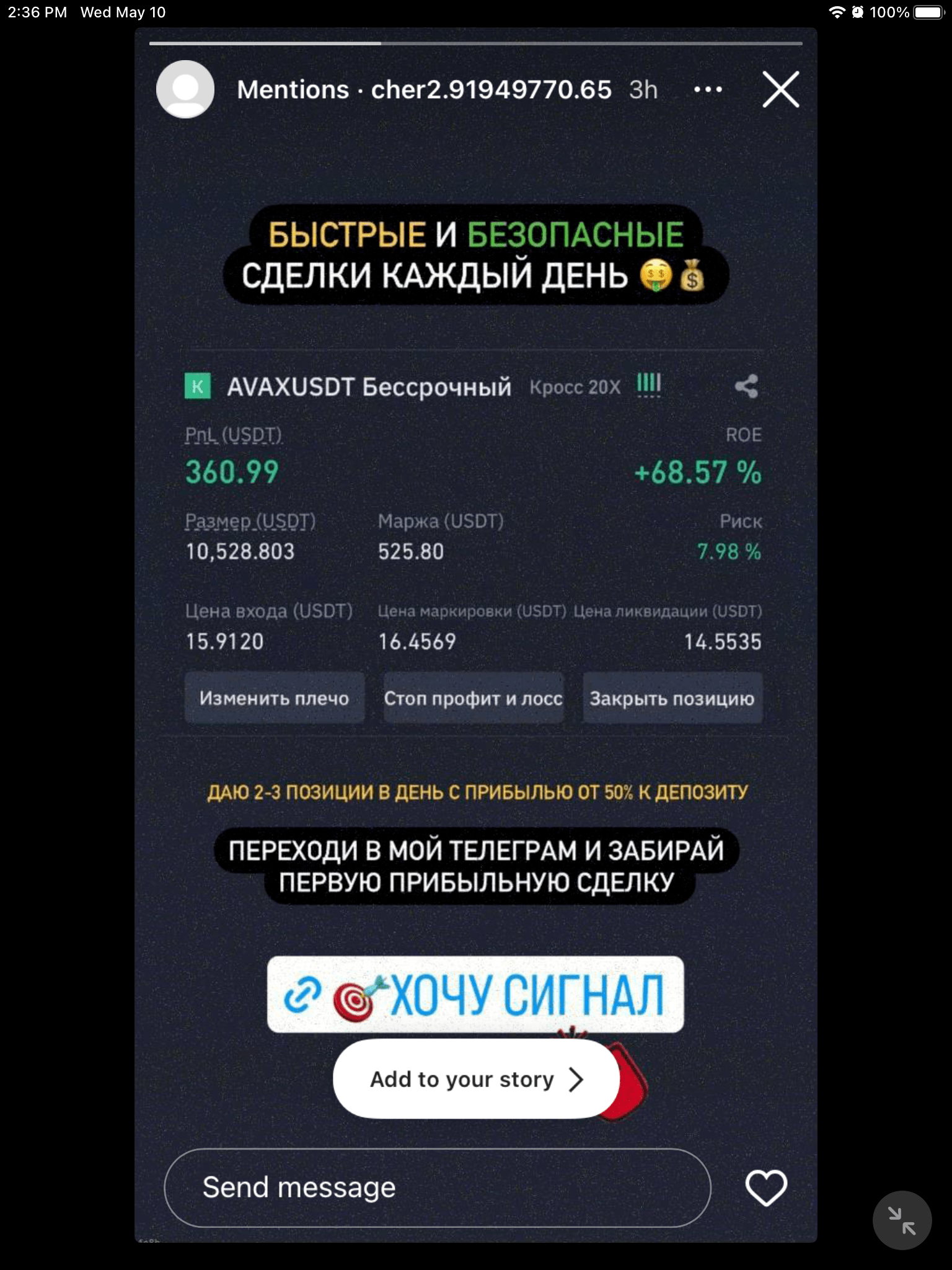
Task: Close the story viewer
Action: pyautogui.click(x=780, y=90)
